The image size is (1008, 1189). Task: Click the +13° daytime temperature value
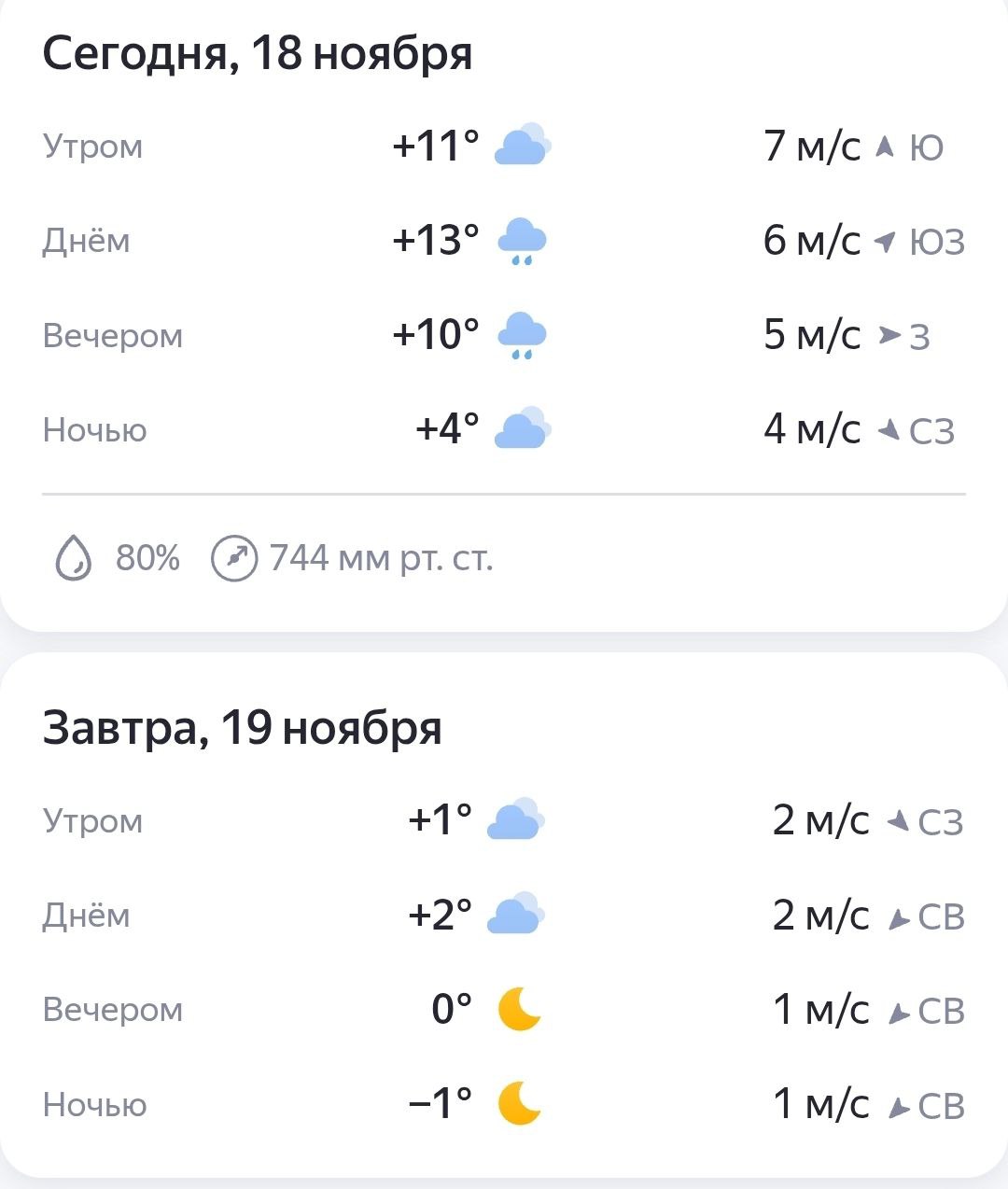(x=434, y=241)
